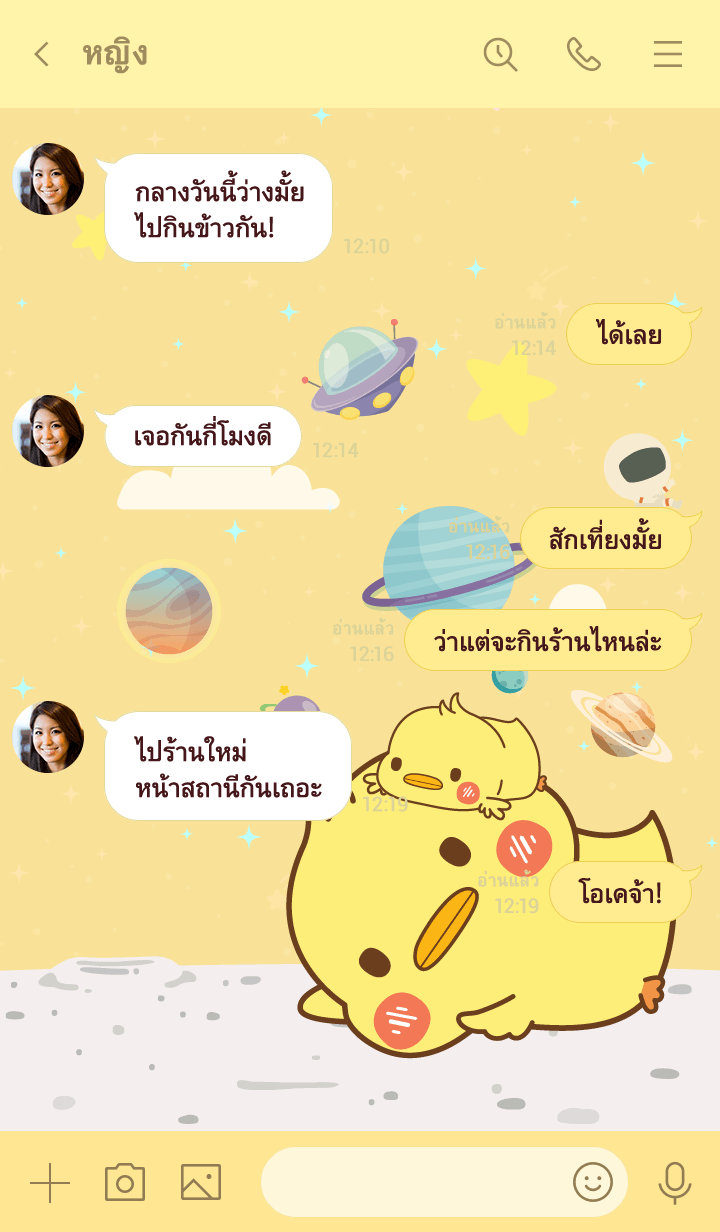Search within this conversation
This screenshot has width=720, height=1232.
coord(500,54)
